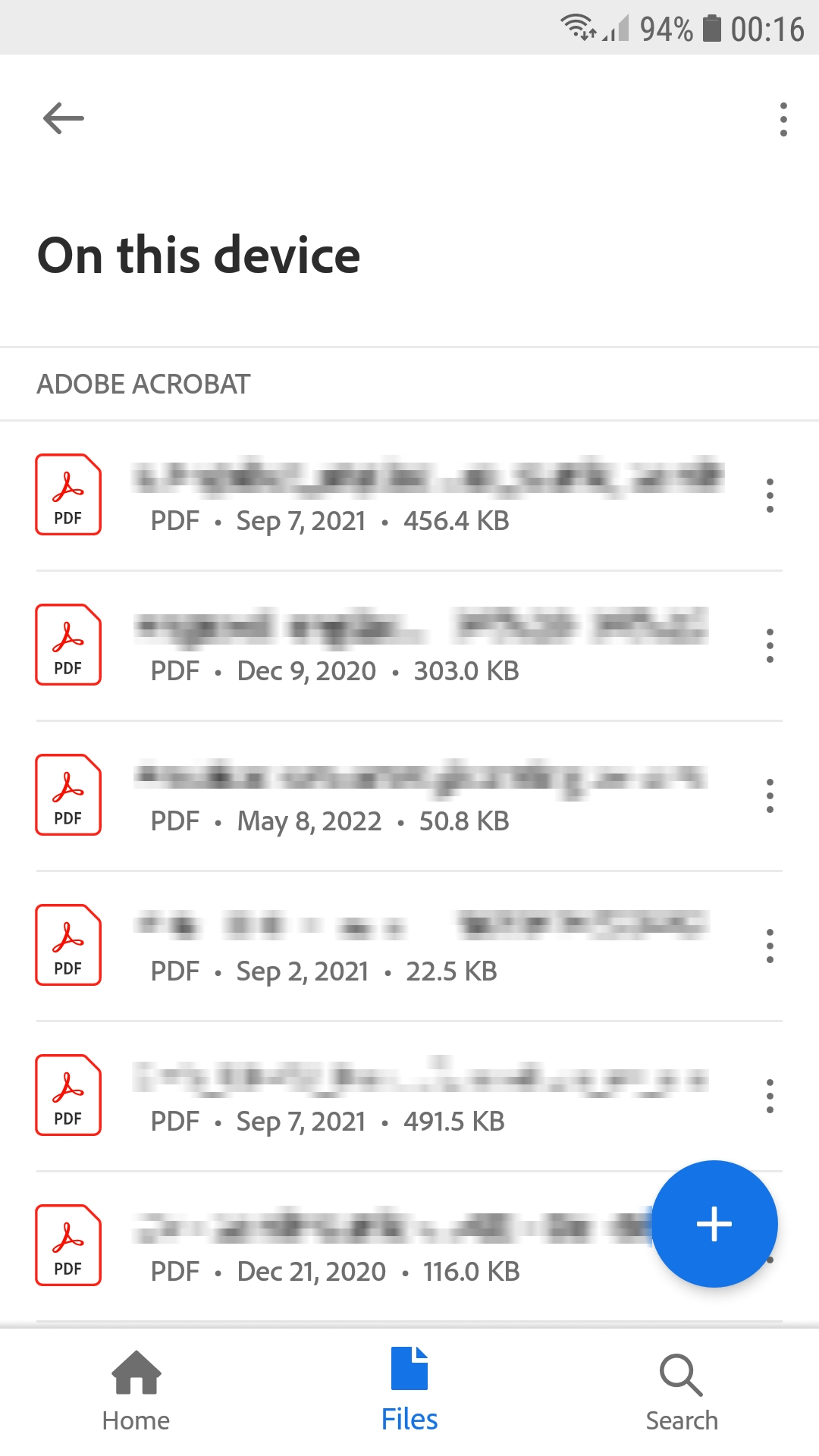Open options for the 50.8 KB file

(x=770, y=794)
